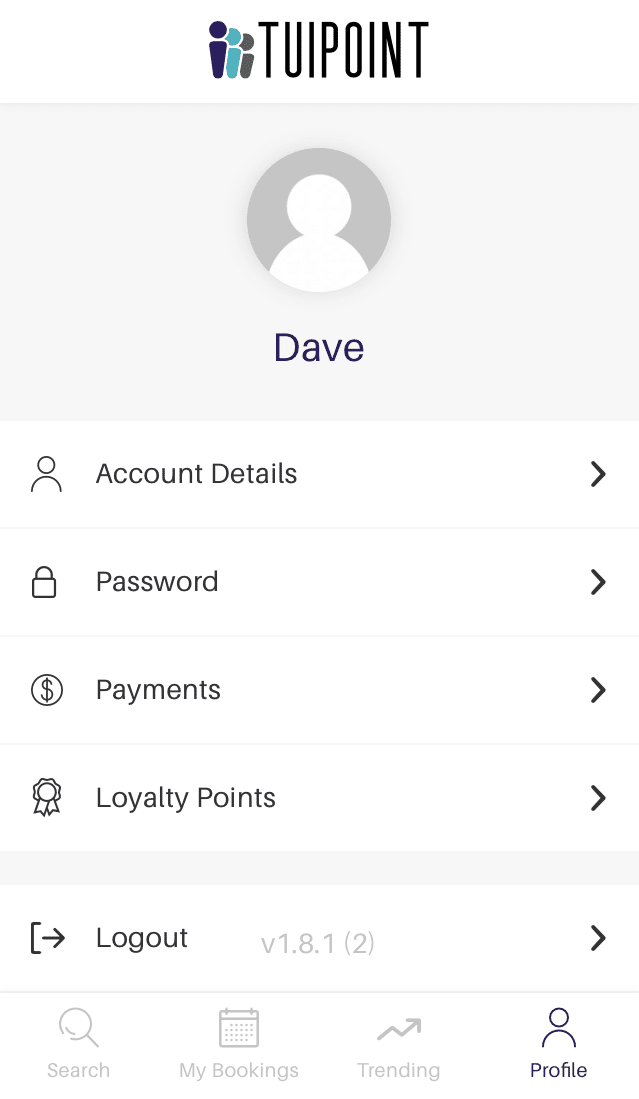View Loyalty Points
The image size is (639, 1099).
(320, 798)
